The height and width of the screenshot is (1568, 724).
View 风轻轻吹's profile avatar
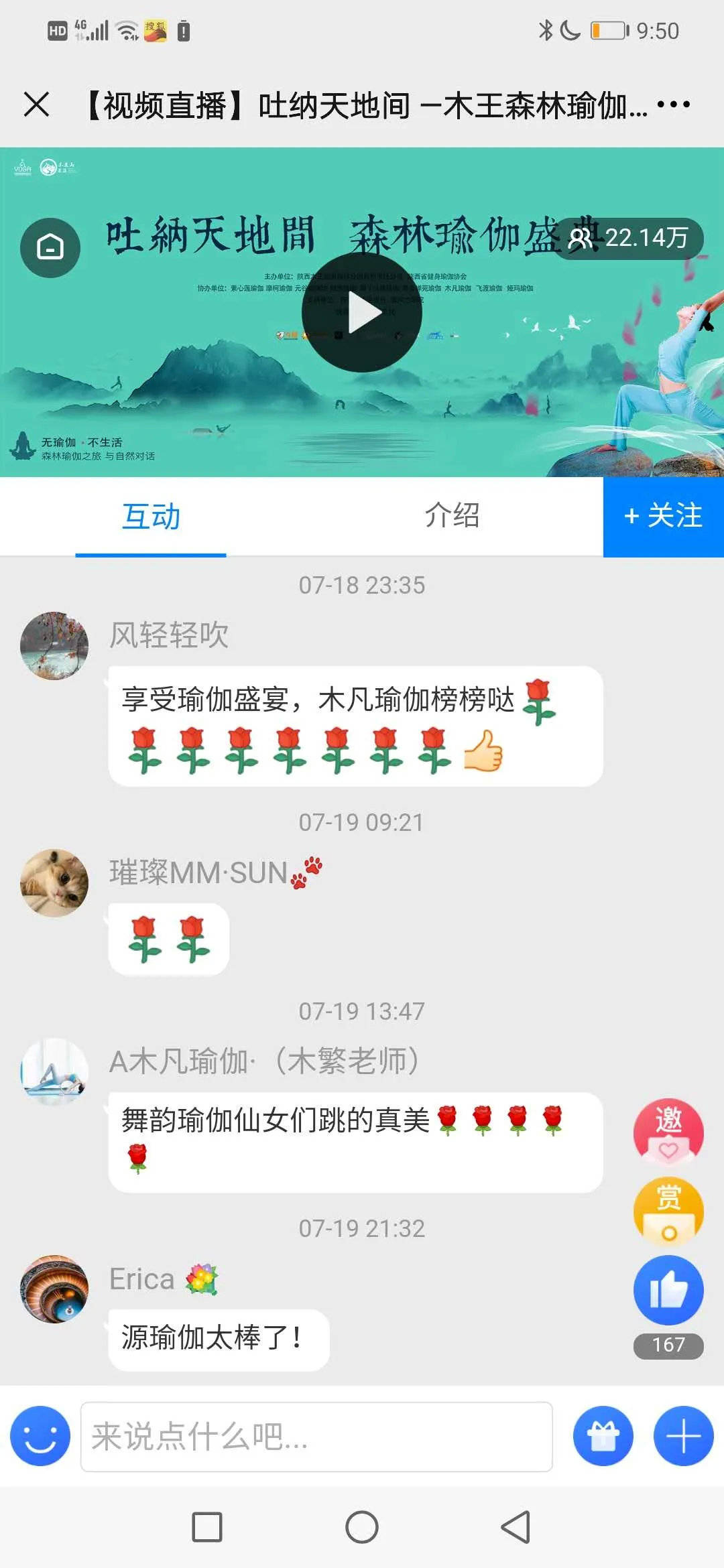(54, 646)
